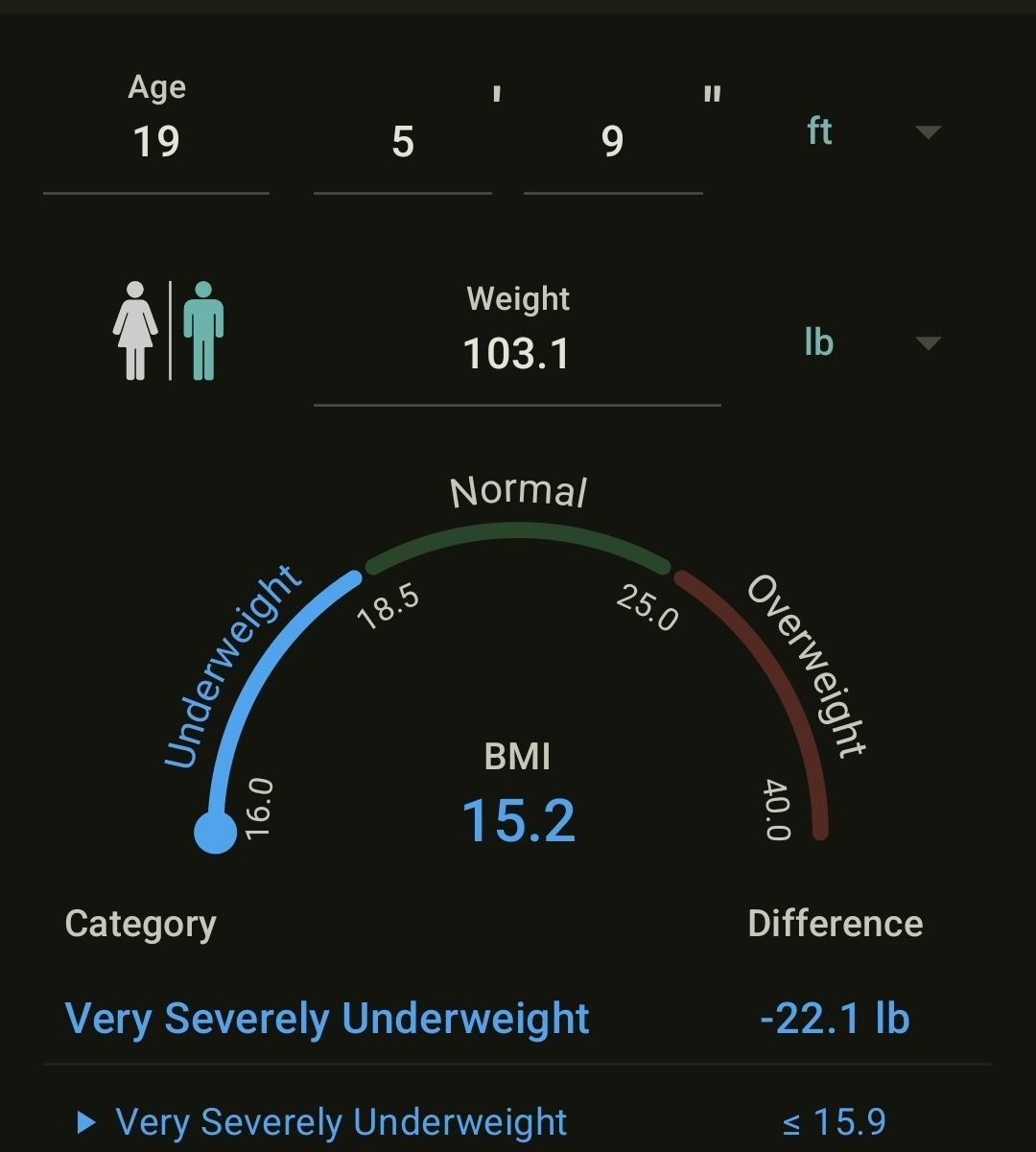Image resolution: width=1036 pixels, height=1152 pixels.
Task: Select the female gender icon
Action: (x=135, y=331)
